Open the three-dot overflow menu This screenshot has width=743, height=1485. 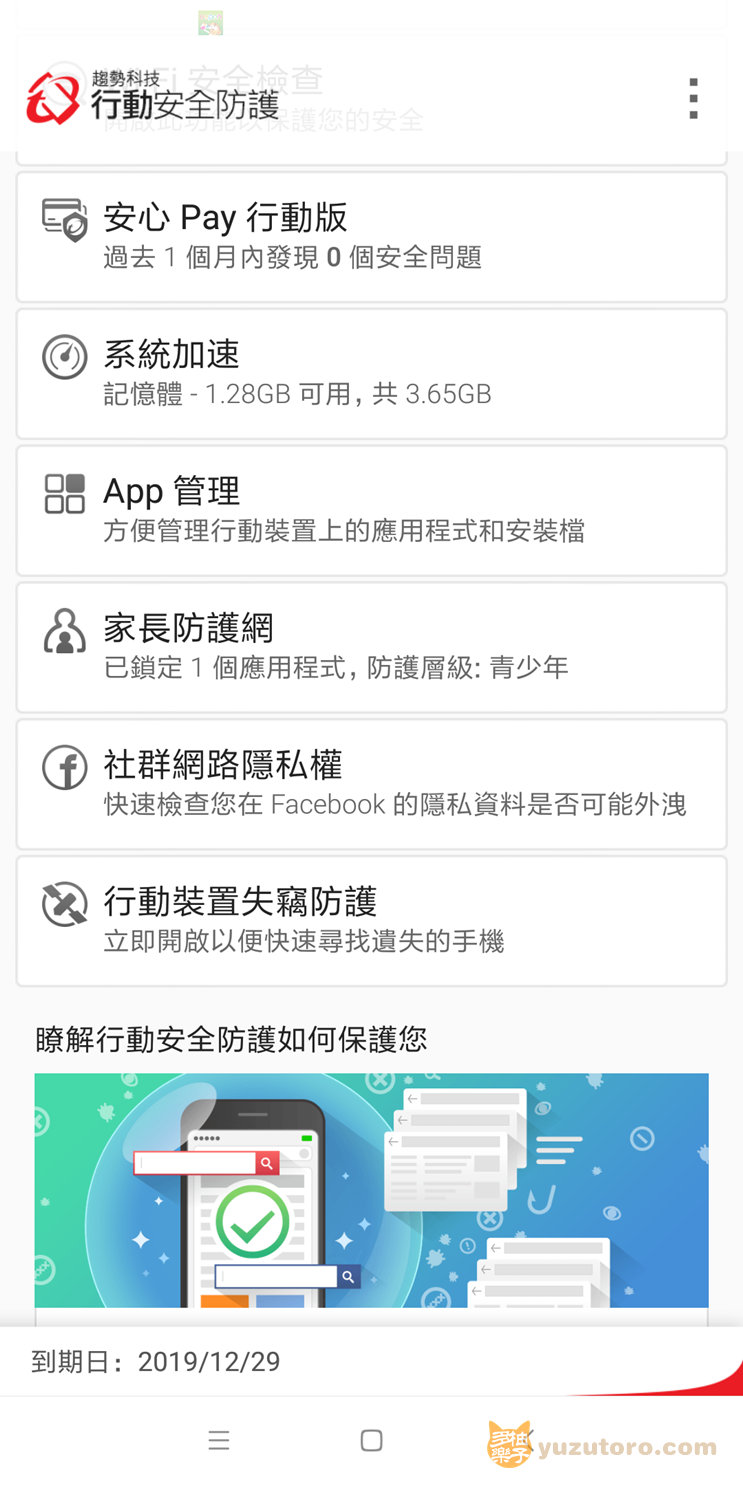693,99
